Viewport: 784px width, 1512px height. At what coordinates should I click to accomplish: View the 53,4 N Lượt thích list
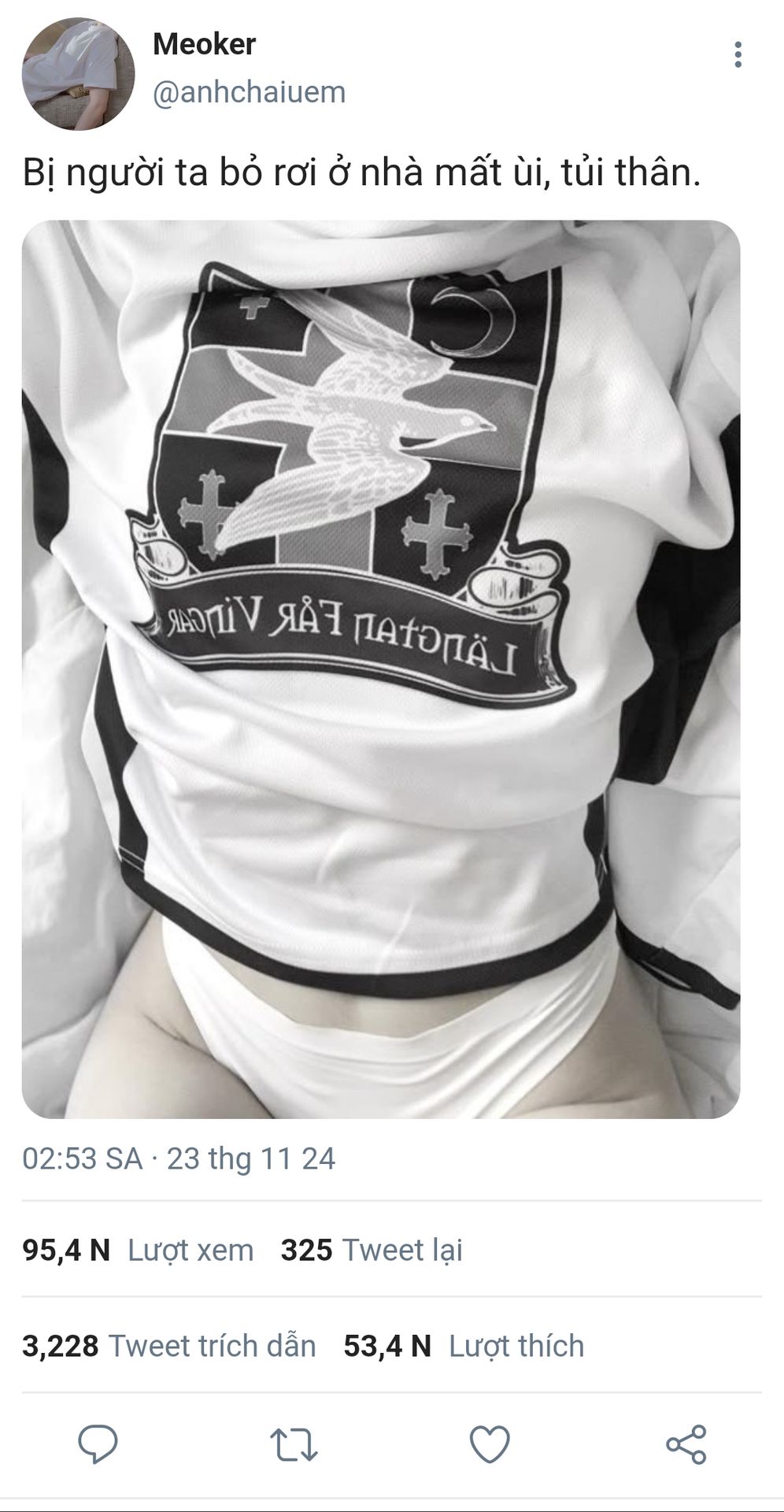464,1346
